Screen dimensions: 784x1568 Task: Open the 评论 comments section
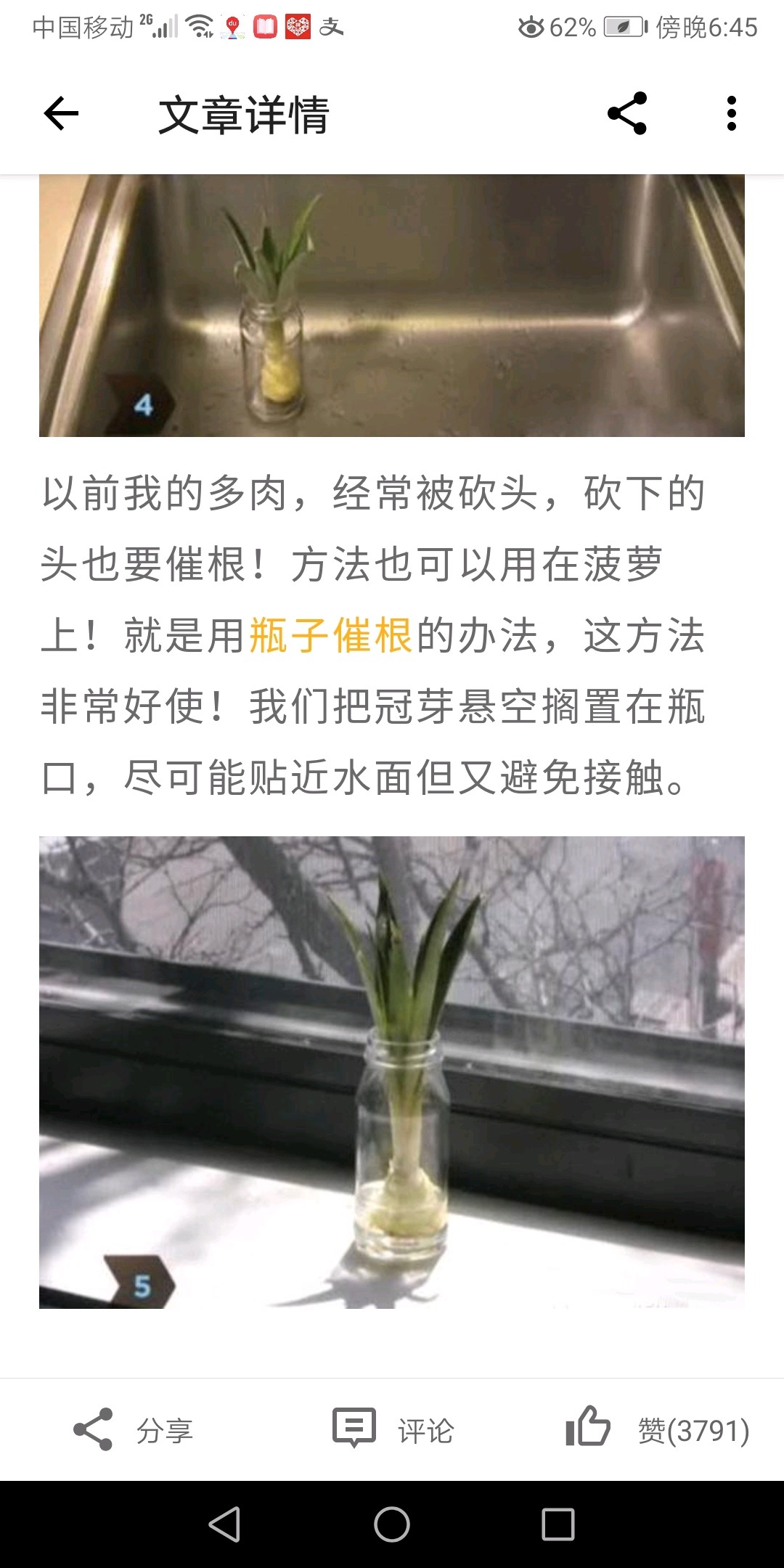[393, 1430]
